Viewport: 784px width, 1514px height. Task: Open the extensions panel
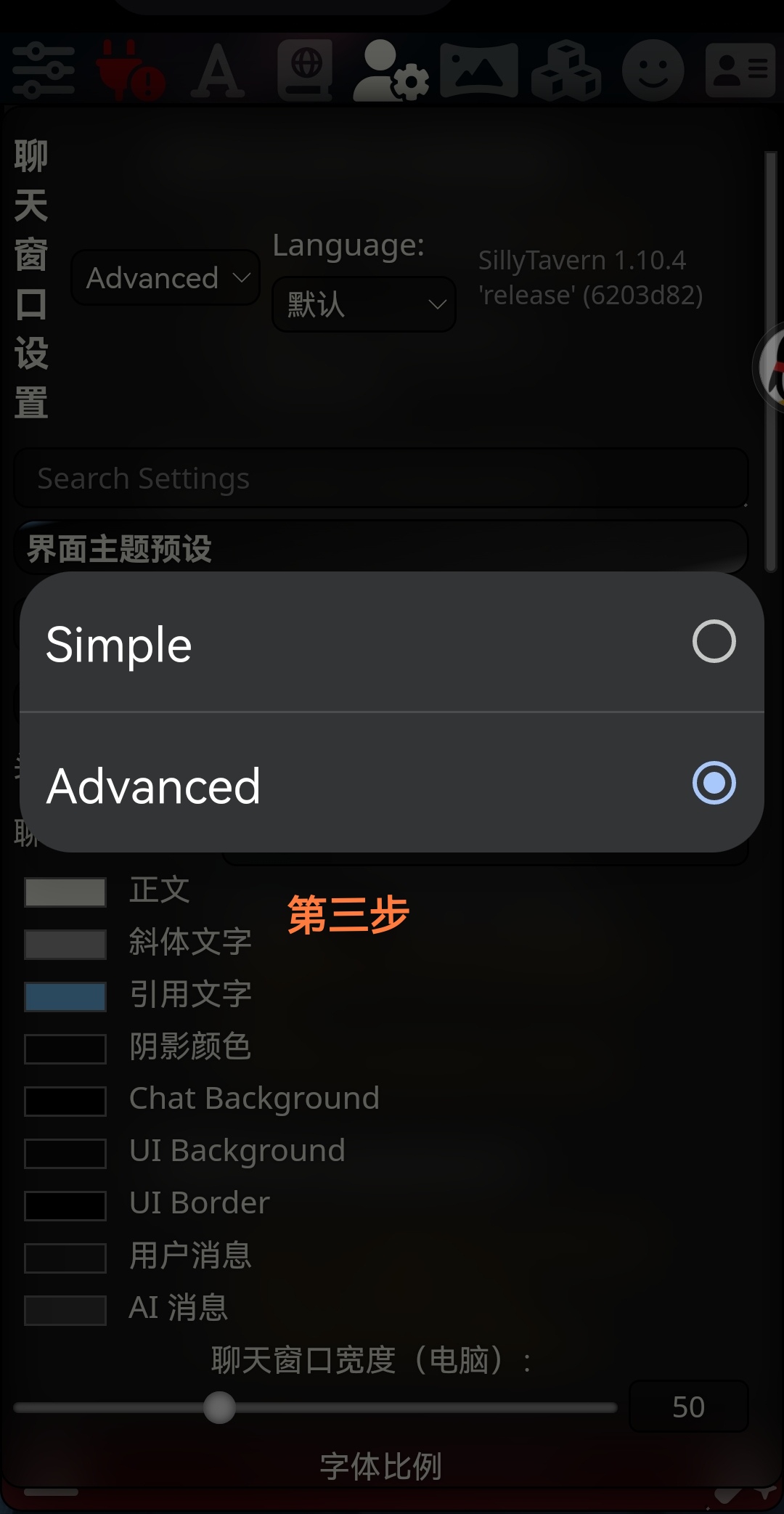(x=566, y=69)
